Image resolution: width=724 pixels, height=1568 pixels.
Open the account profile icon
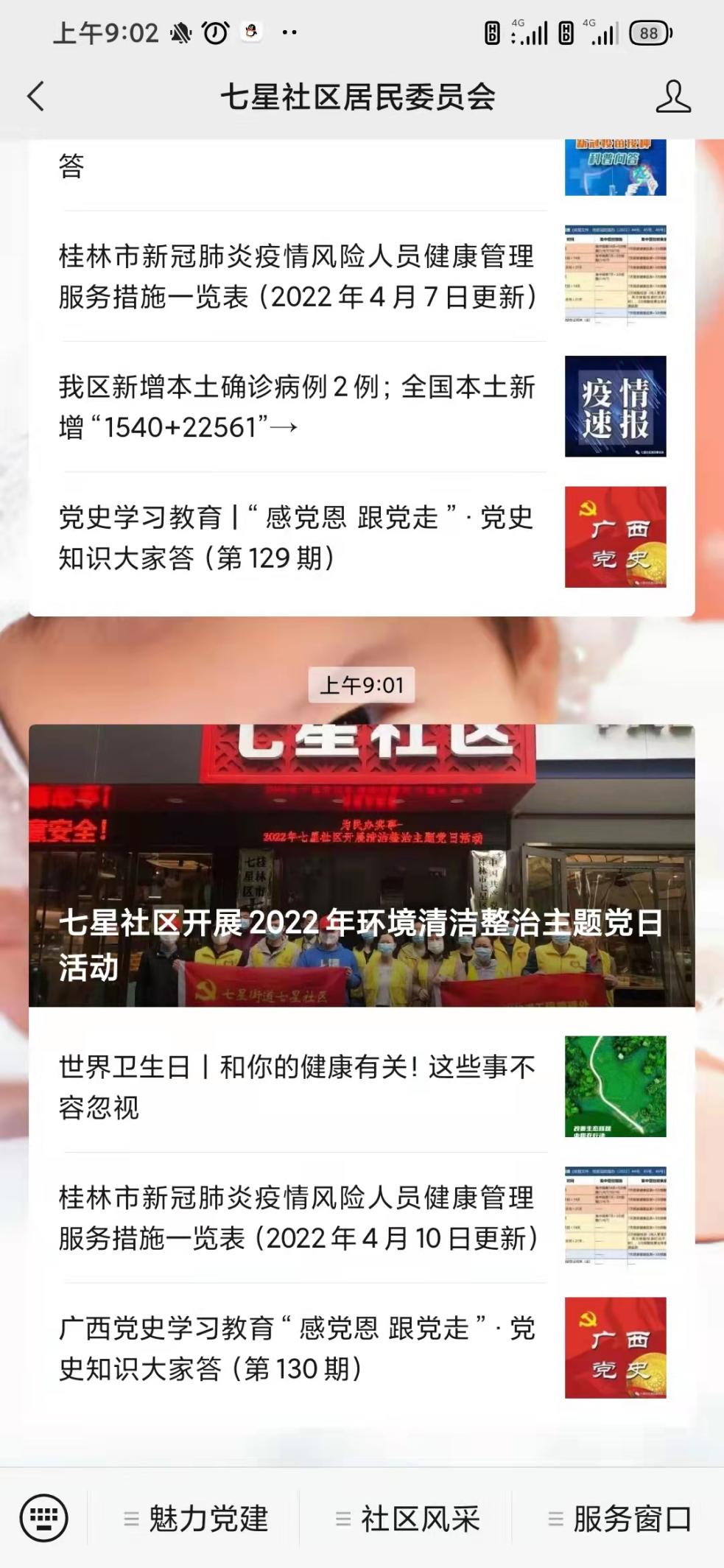coord(672,97)
